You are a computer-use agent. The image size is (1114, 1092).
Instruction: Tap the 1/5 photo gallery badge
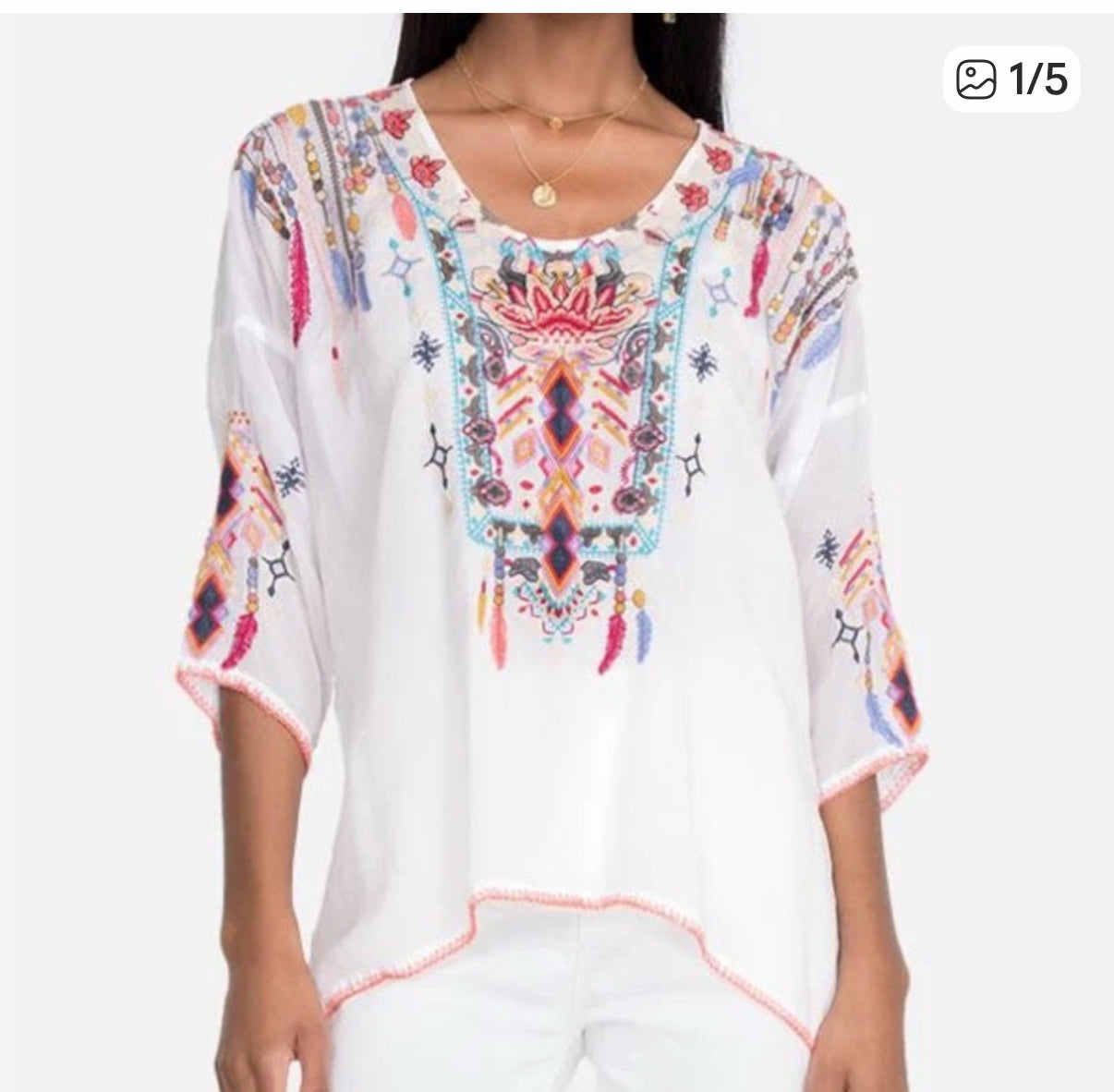pos(1011,79)
